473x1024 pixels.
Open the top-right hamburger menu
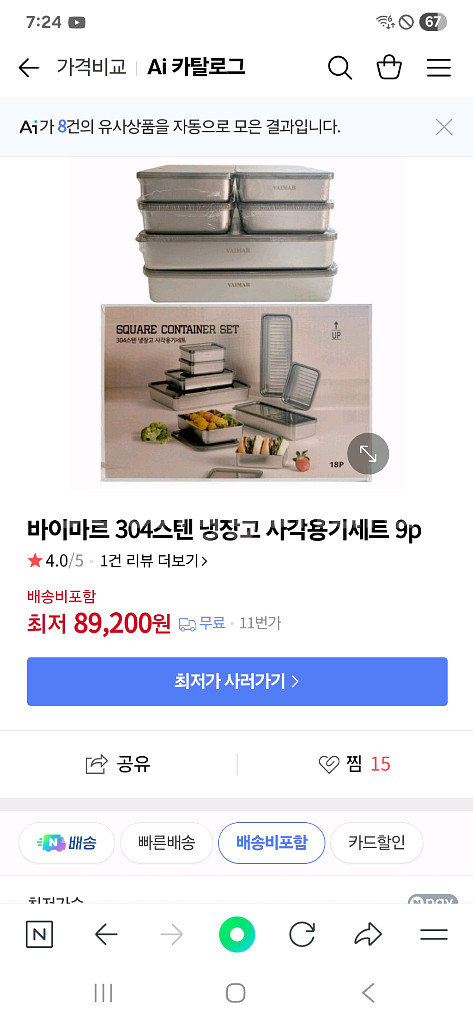tap(439, 67)
